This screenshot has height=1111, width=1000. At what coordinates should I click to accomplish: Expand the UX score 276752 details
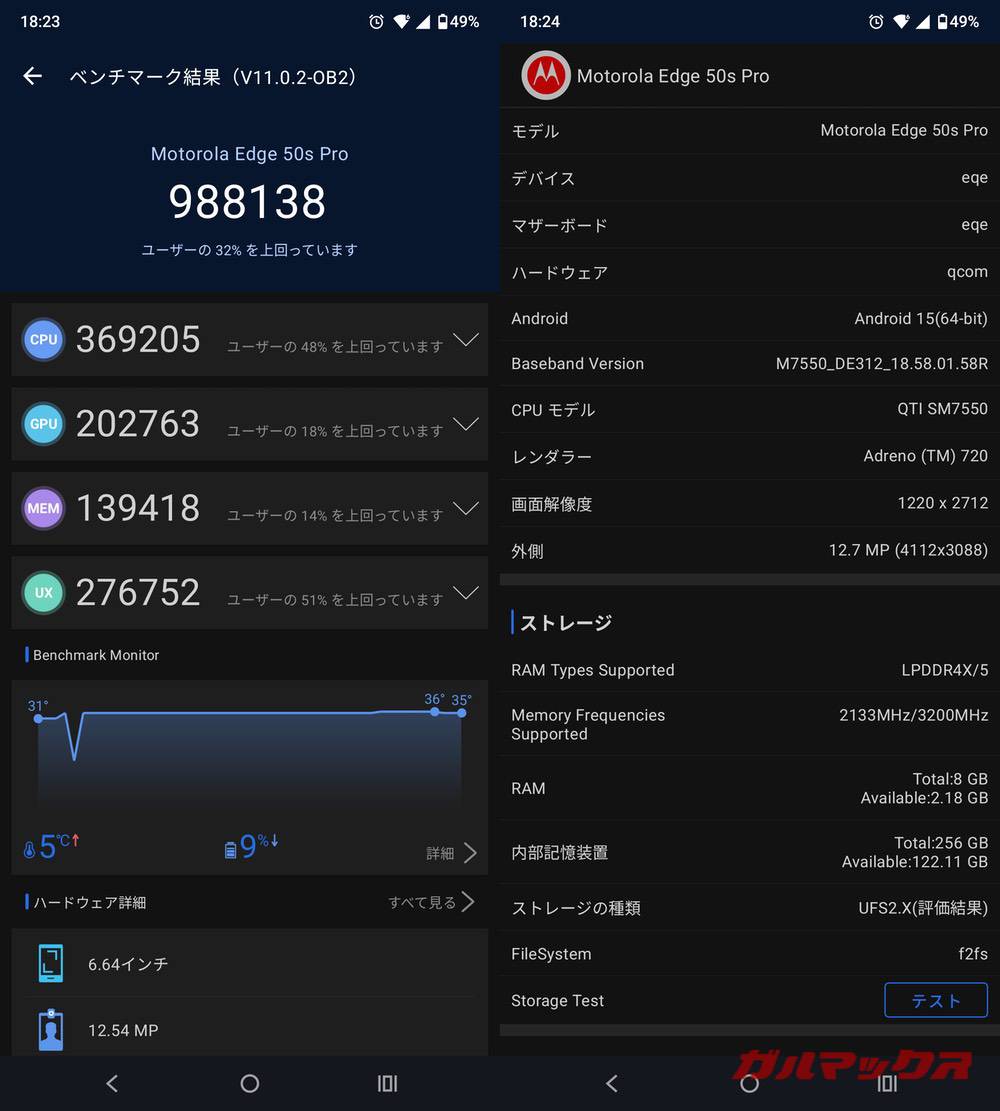[x=465, y=593]
